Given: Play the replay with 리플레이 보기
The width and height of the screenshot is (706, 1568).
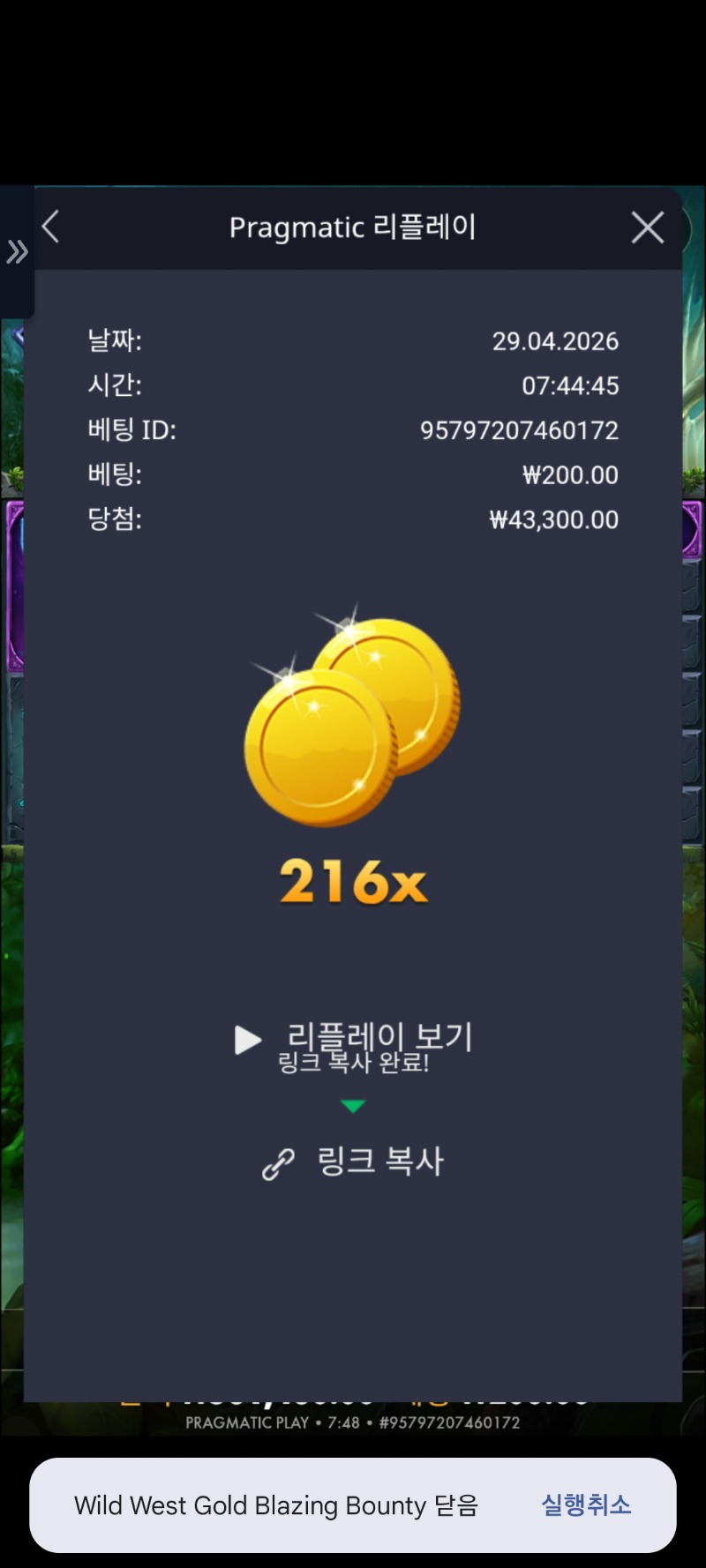Looking at the screenshot, I should point(353,1039).
